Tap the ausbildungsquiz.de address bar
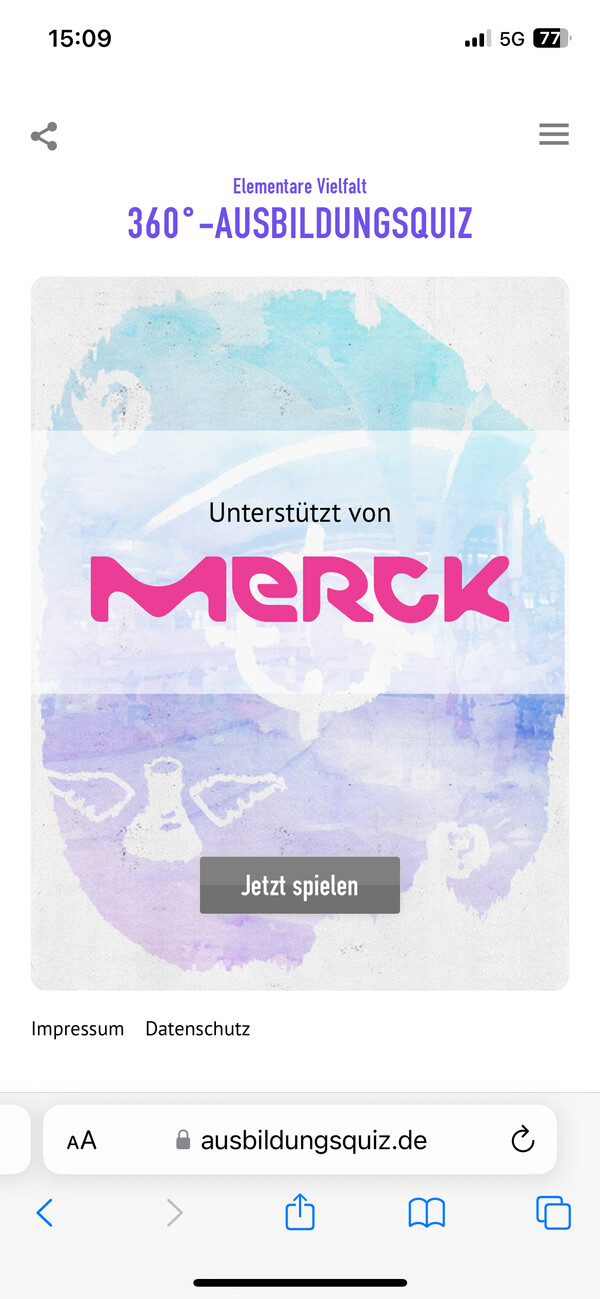The image size is (600, 1299). 300,1140
